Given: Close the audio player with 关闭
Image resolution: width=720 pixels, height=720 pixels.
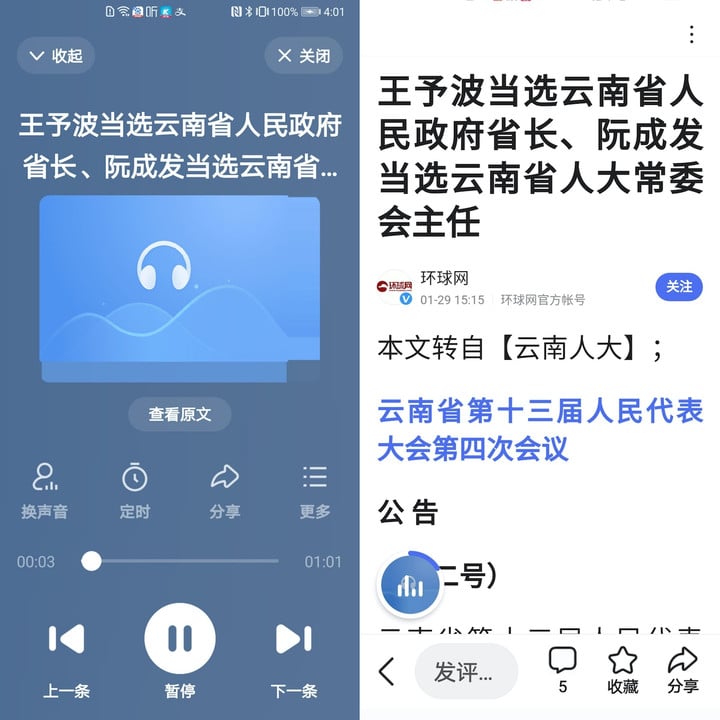Looking at the screenshot, I should (x=303, y=56).
